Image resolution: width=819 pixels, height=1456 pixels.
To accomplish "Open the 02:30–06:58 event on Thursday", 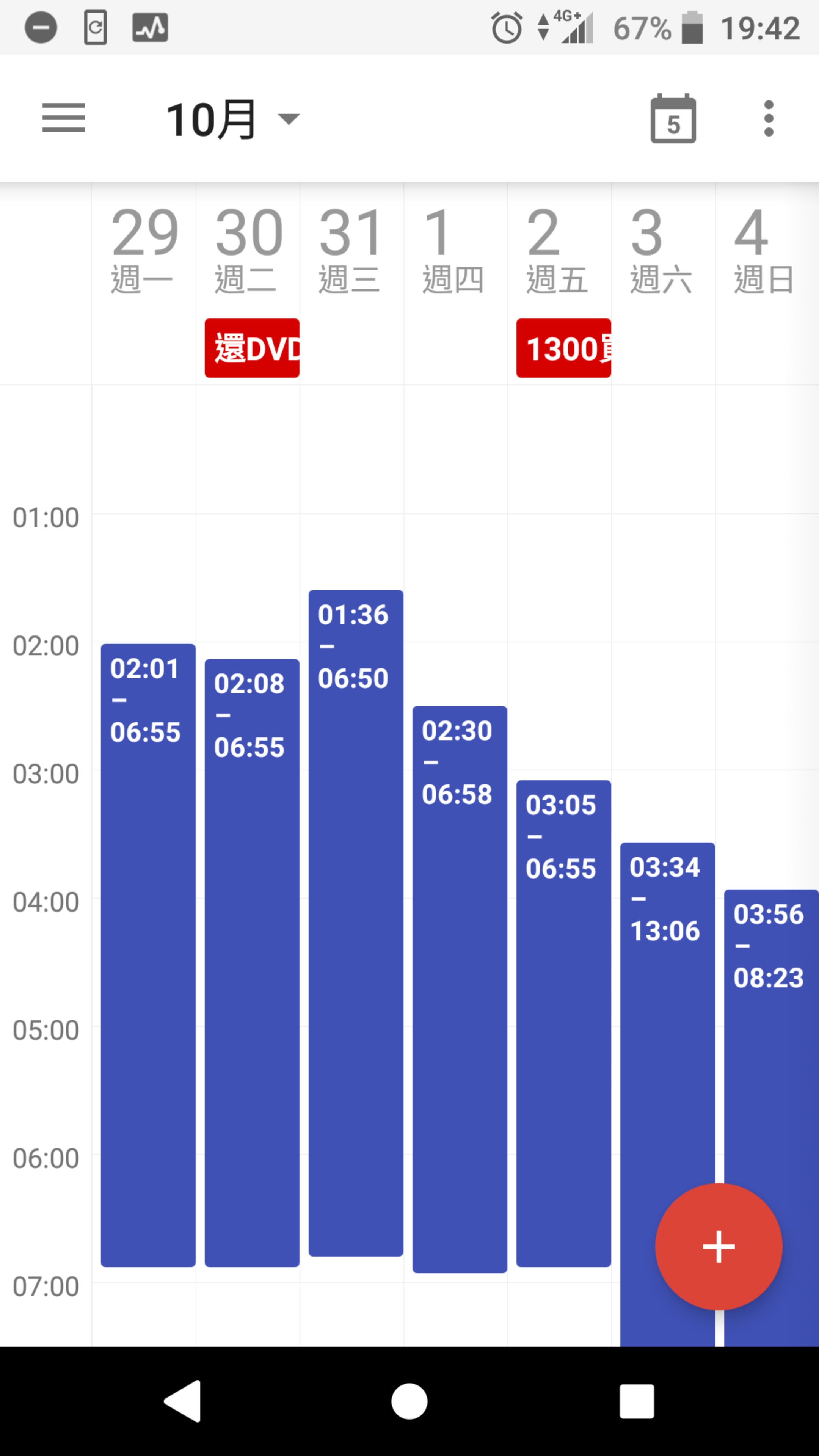I will pos(460,989).
